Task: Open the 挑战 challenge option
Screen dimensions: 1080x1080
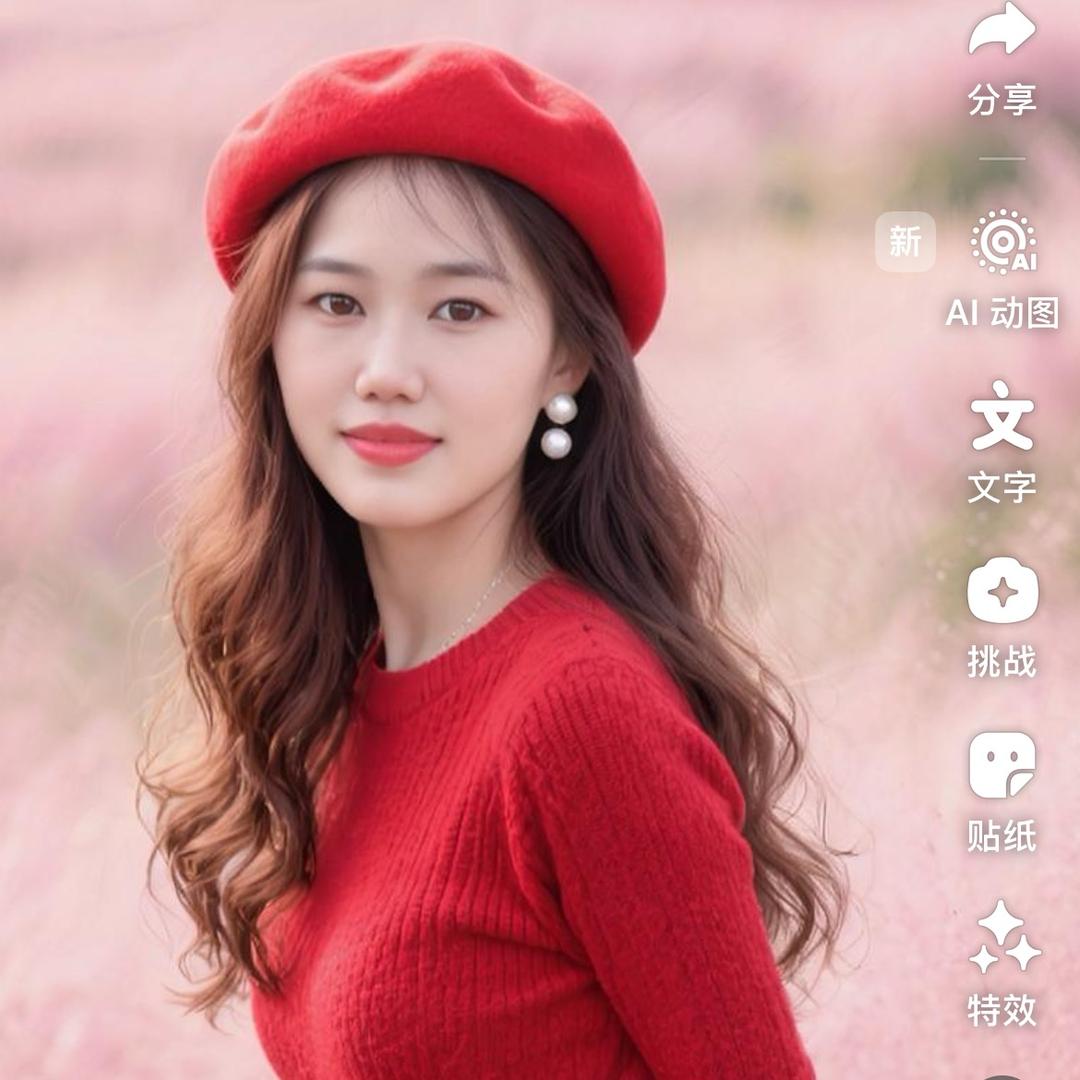Action: 1002,591
